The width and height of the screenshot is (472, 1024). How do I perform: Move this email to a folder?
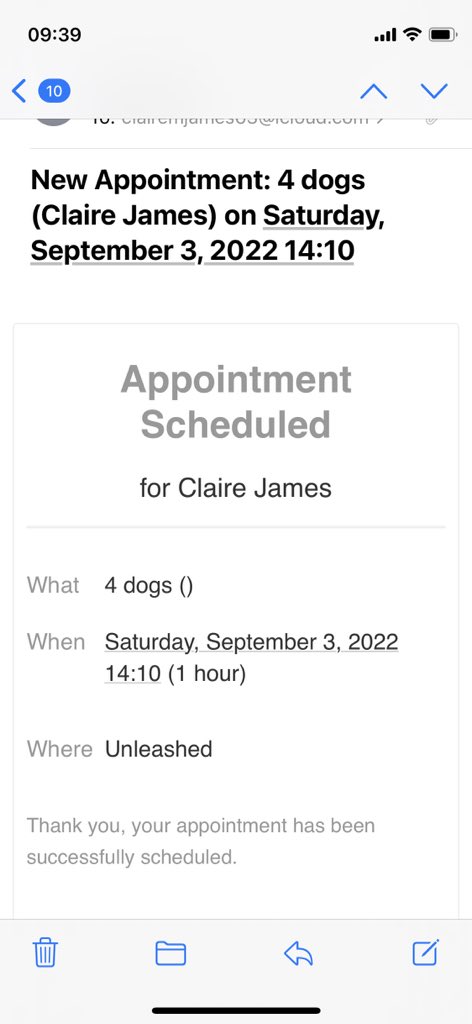pyautogui.click(x=170, y=954)
